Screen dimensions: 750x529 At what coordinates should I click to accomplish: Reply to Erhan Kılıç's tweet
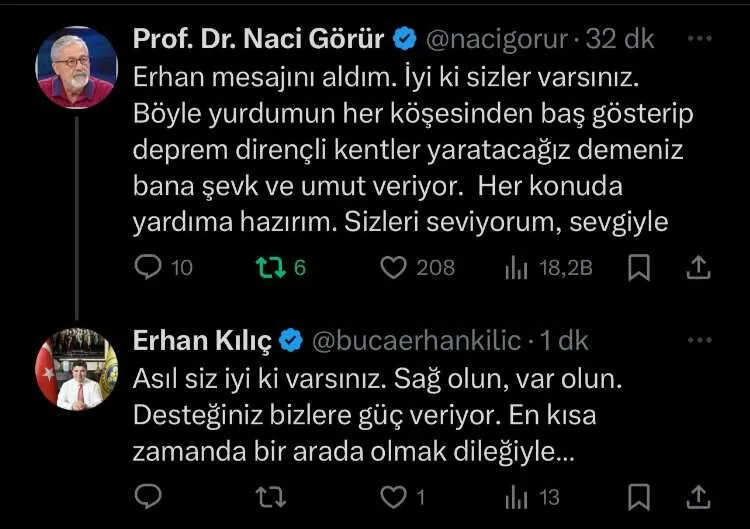(148, 495)
